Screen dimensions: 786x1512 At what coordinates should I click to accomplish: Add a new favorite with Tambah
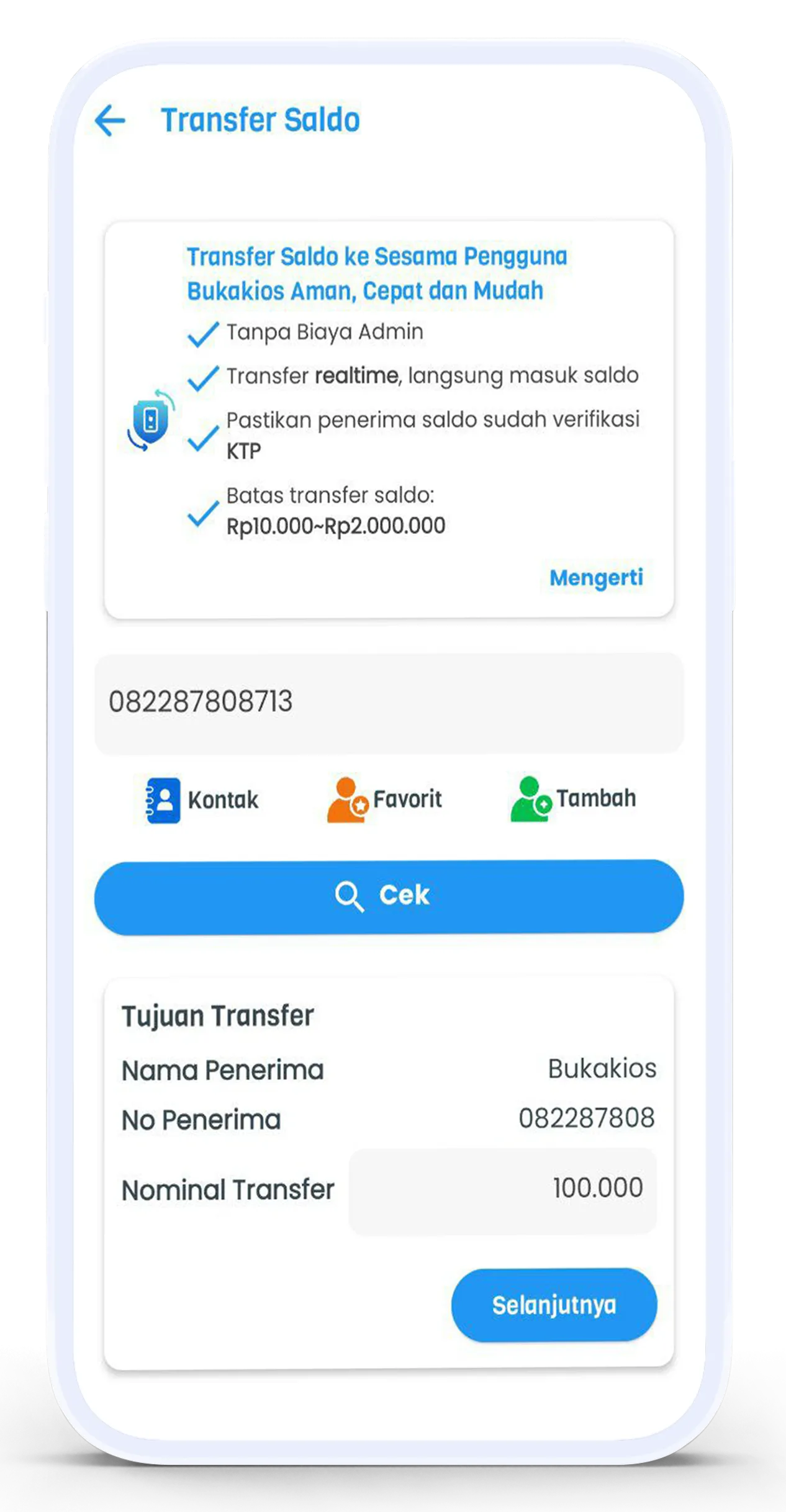tap(573, 799)
